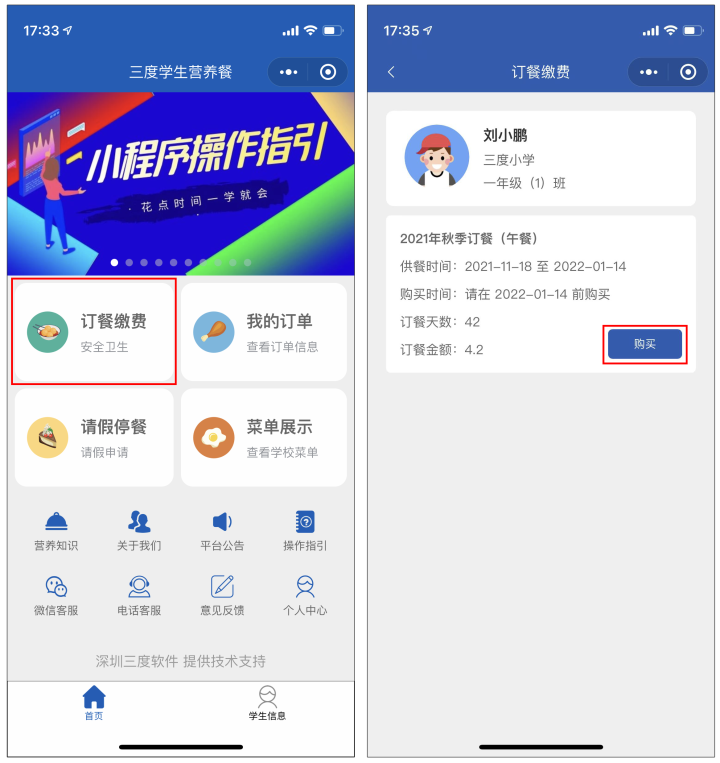720x763 pixels.
Task: Open the 订餐缴费 meal ordering card
Action: [x=94, y=332]
